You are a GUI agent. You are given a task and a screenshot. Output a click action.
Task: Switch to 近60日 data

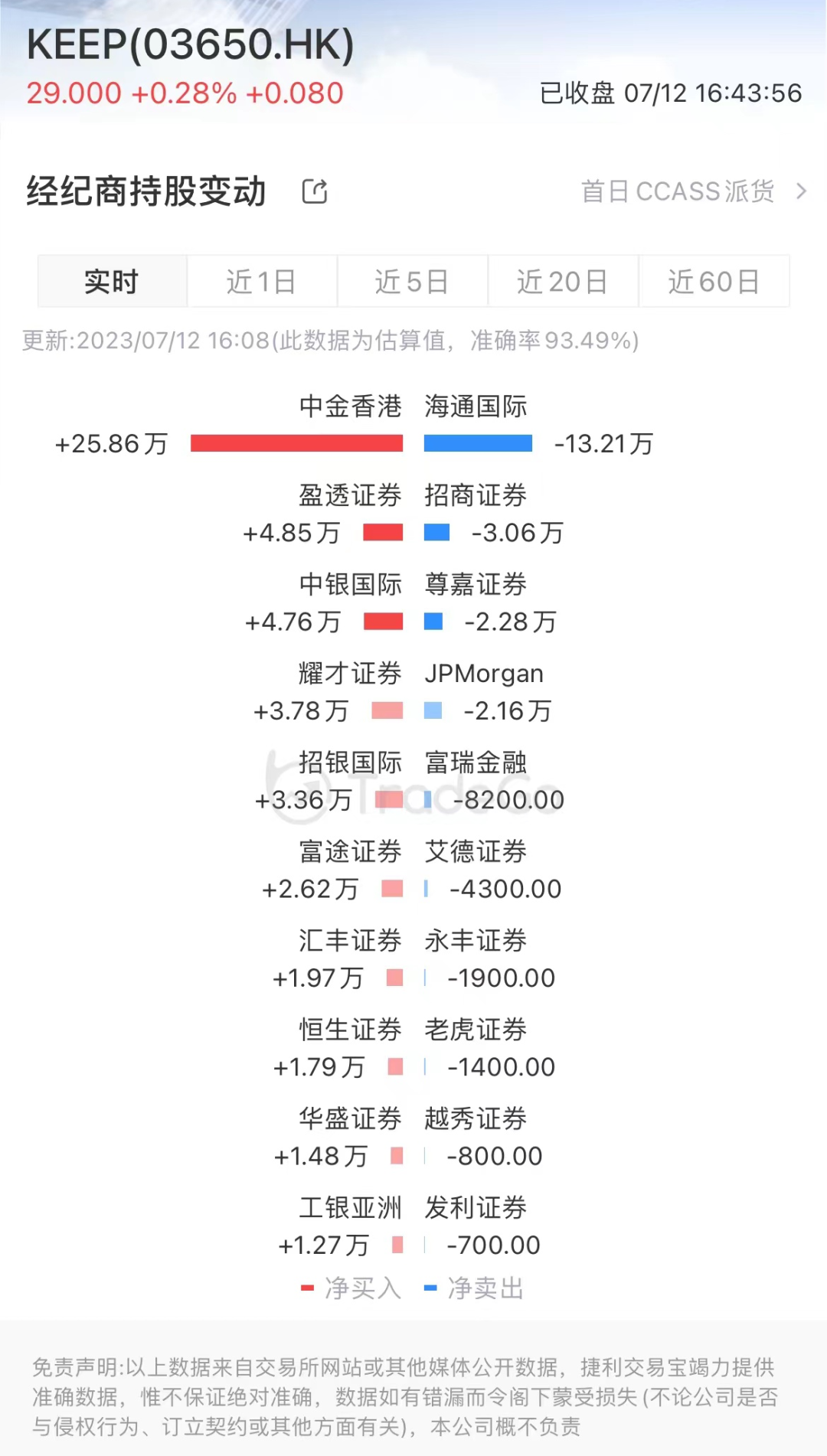click(713, 282)
